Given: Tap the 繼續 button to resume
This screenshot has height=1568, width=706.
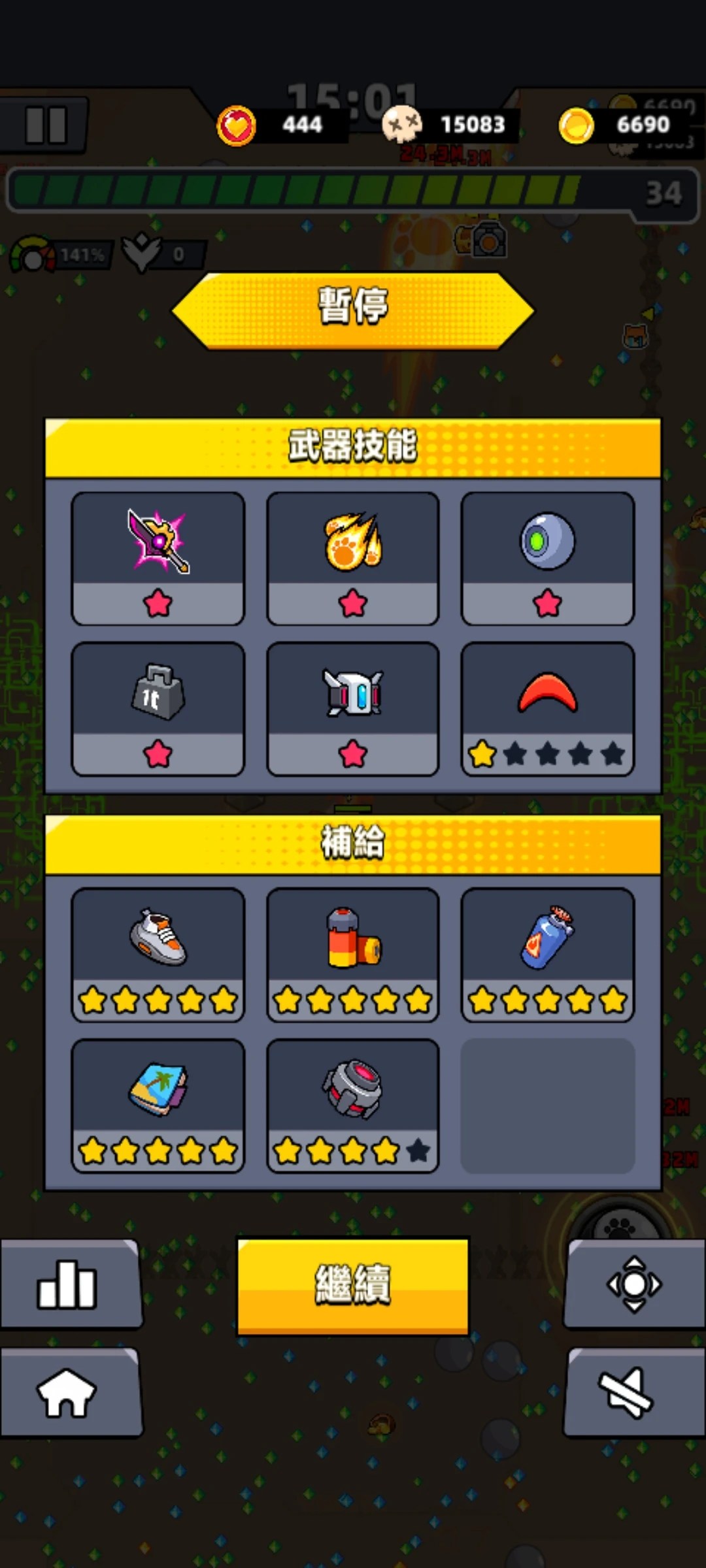Looking at the screenshot, I should [353, 1284].
